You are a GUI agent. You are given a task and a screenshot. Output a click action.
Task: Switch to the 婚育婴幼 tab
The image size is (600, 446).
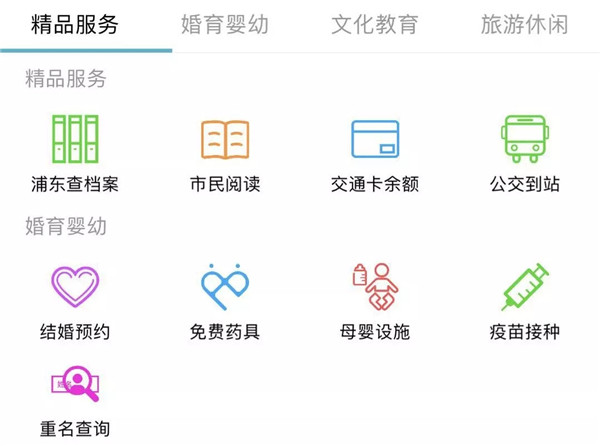click(x=225, y=24)
